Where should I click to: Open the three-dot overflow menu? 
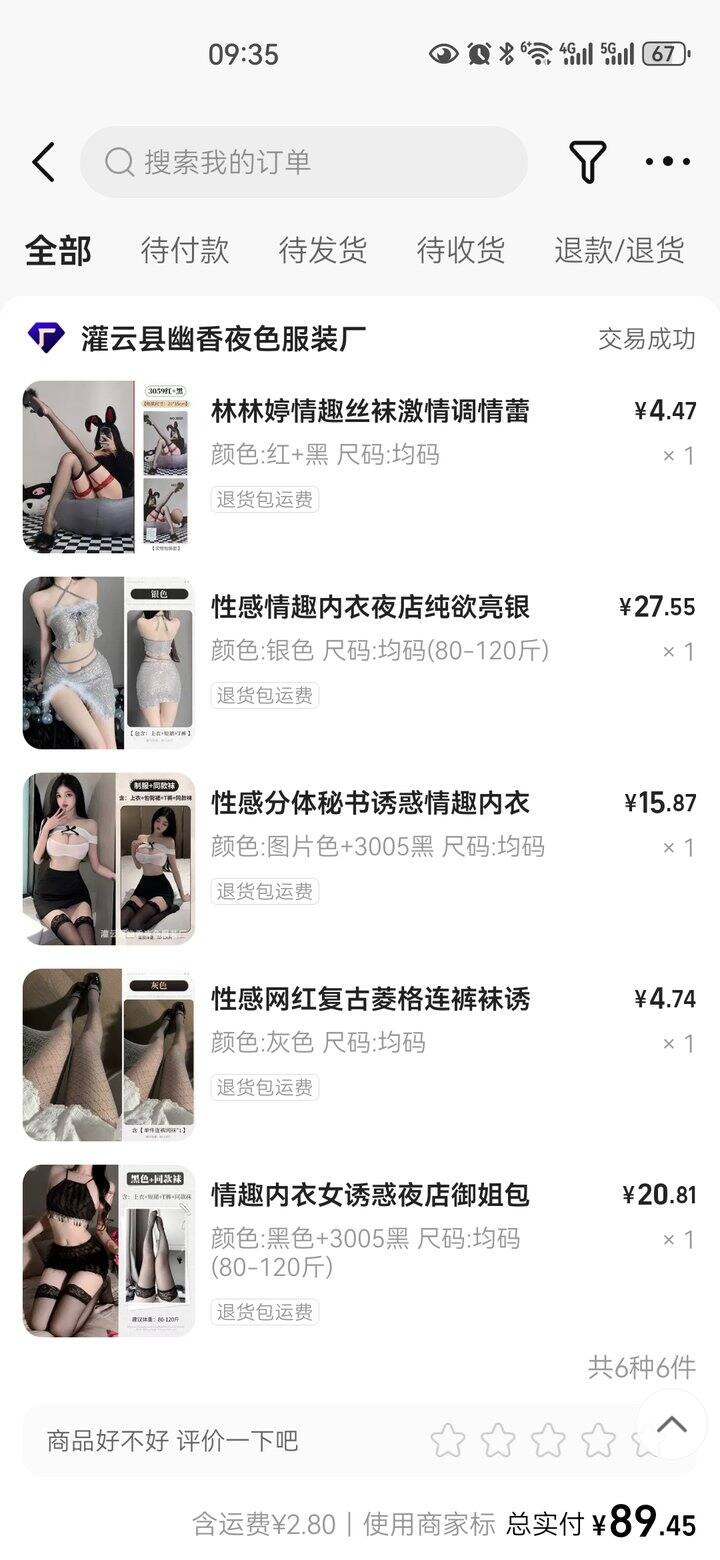pos(668,162)
